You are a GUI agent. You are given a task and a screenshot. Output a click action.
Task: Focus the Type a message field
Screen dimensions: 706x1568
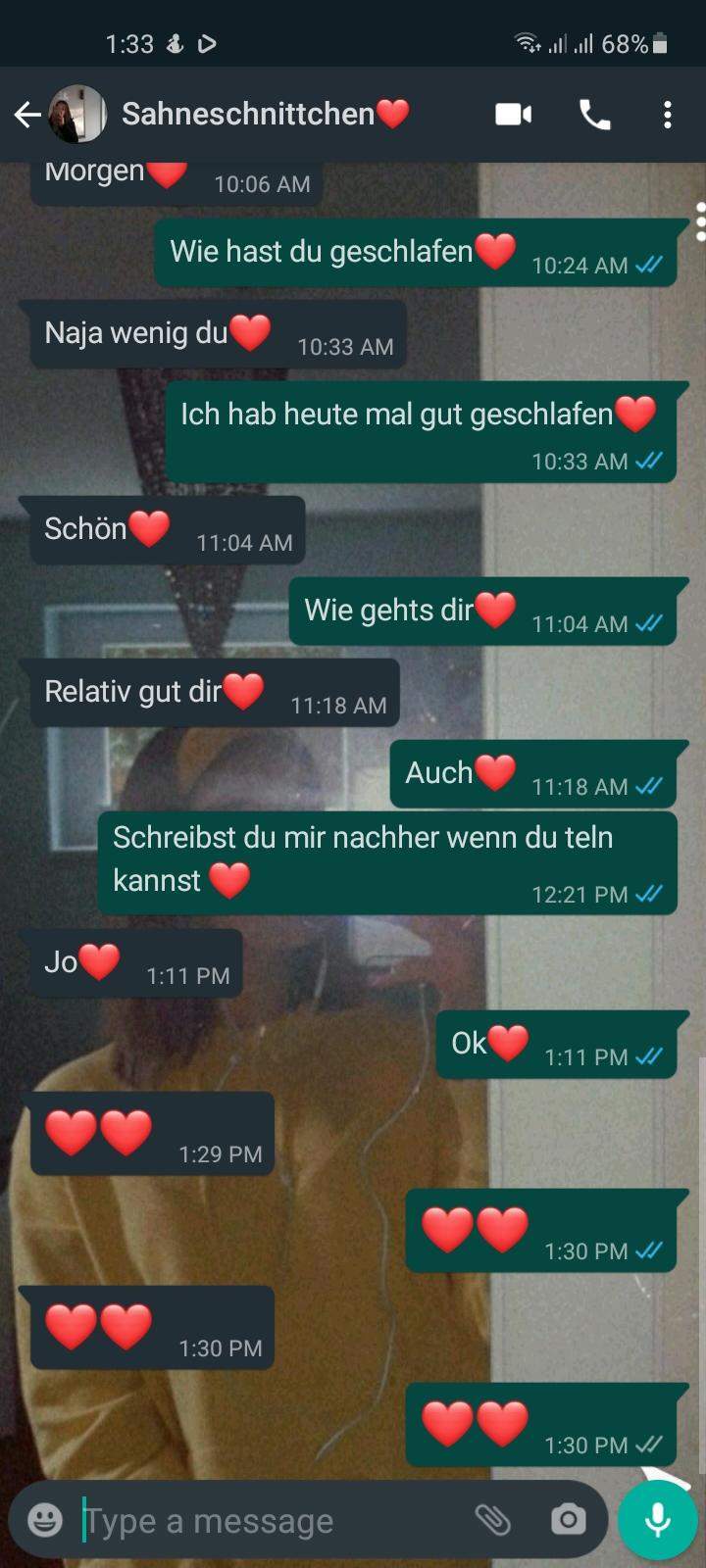coord(265,1521)
